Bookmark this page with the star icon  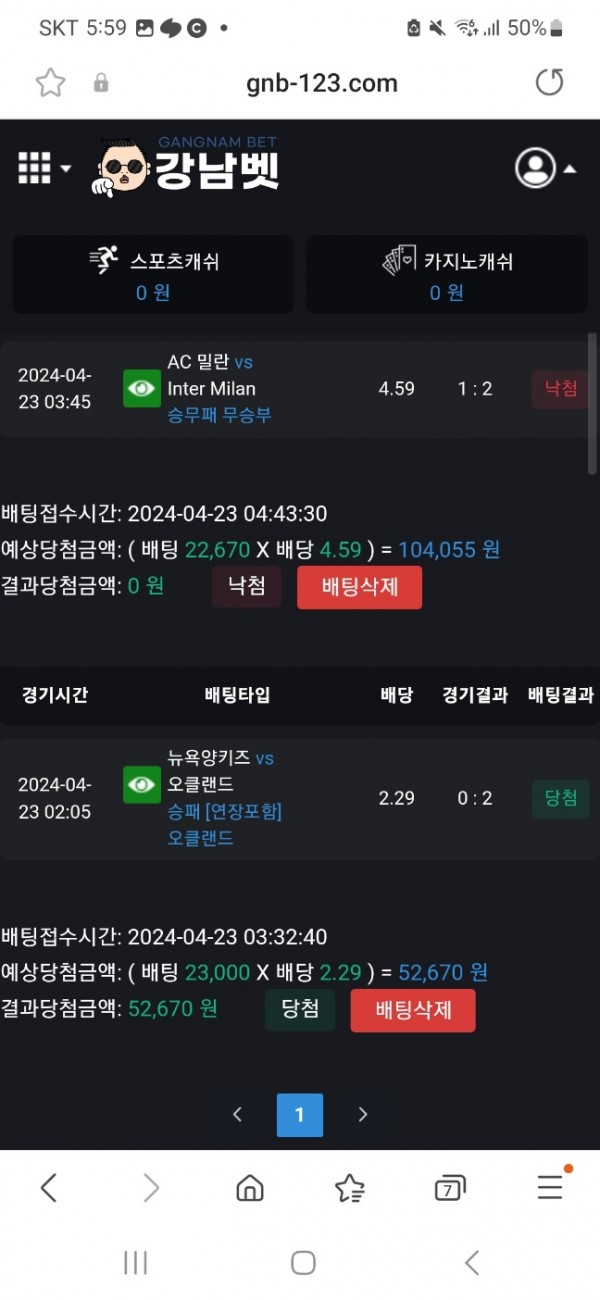(x=50, y=83)
